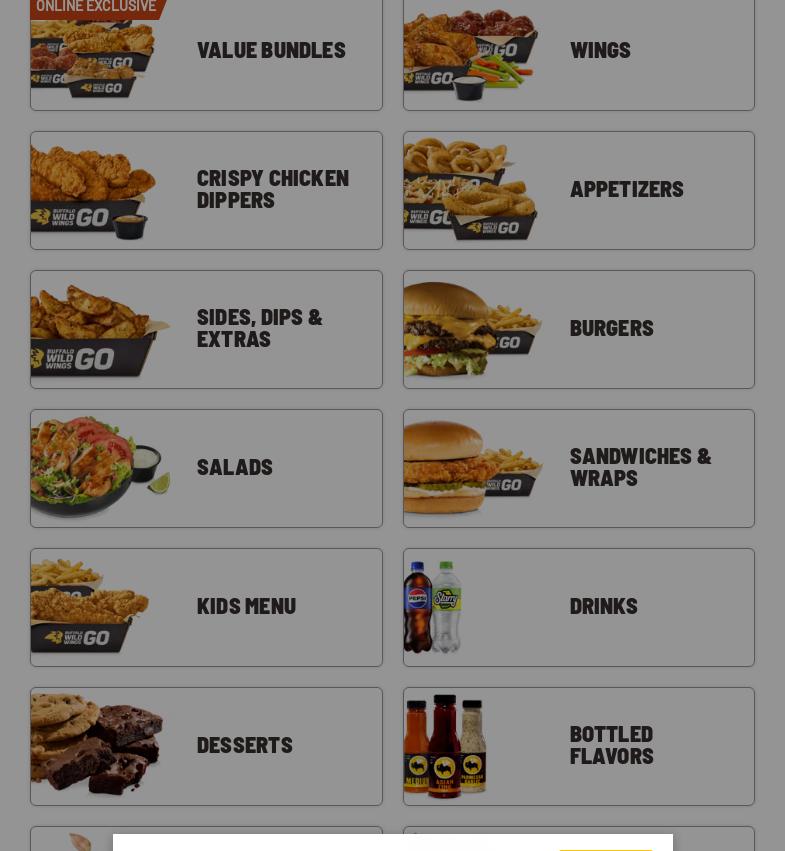Viewport: 785px width, 851px height.
Task: Click the Burgers tile photo
Action: point(471,329)
